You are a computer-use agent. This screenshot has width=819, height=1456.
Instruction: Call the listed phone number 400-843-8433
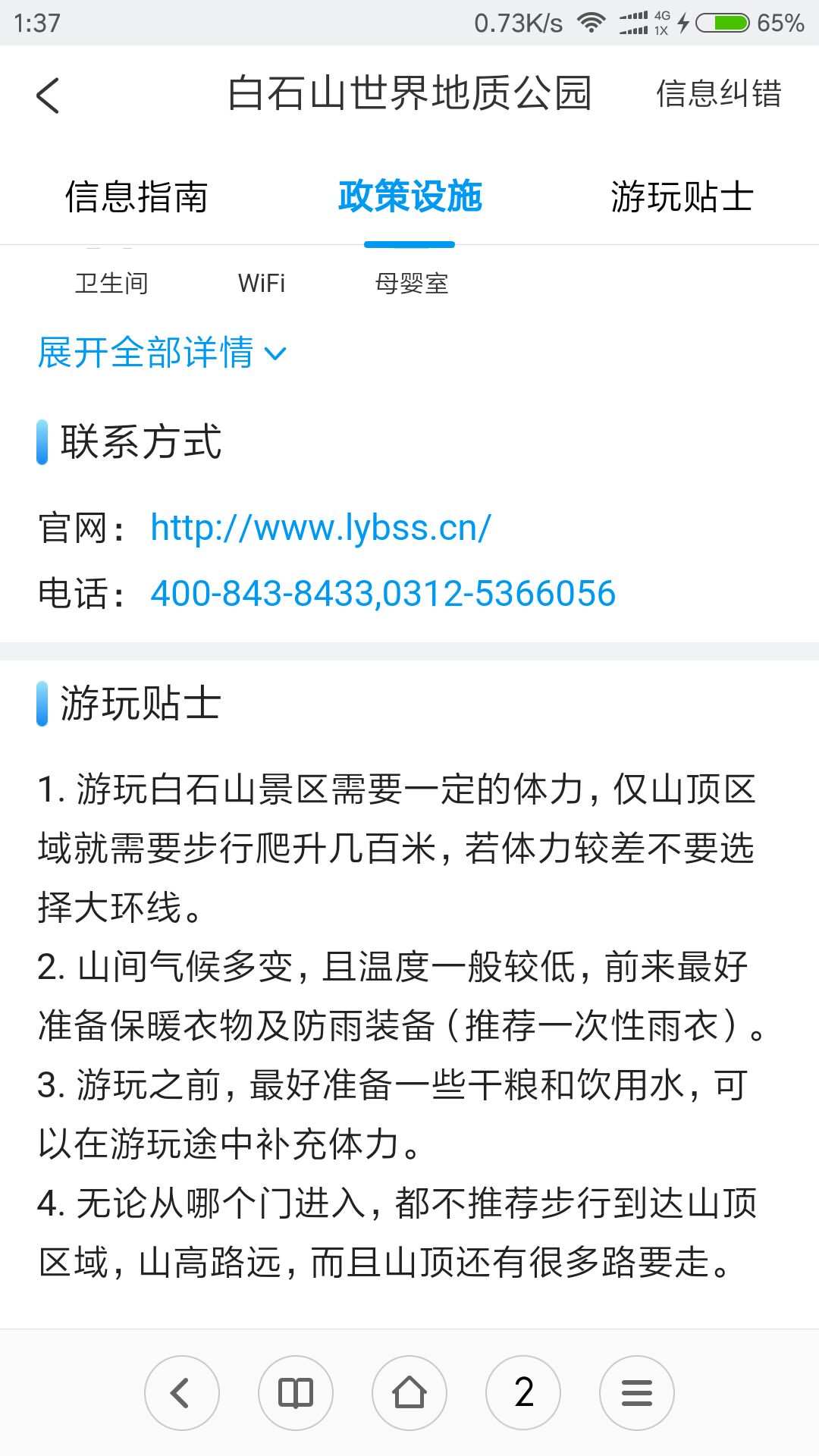point(262,594)
